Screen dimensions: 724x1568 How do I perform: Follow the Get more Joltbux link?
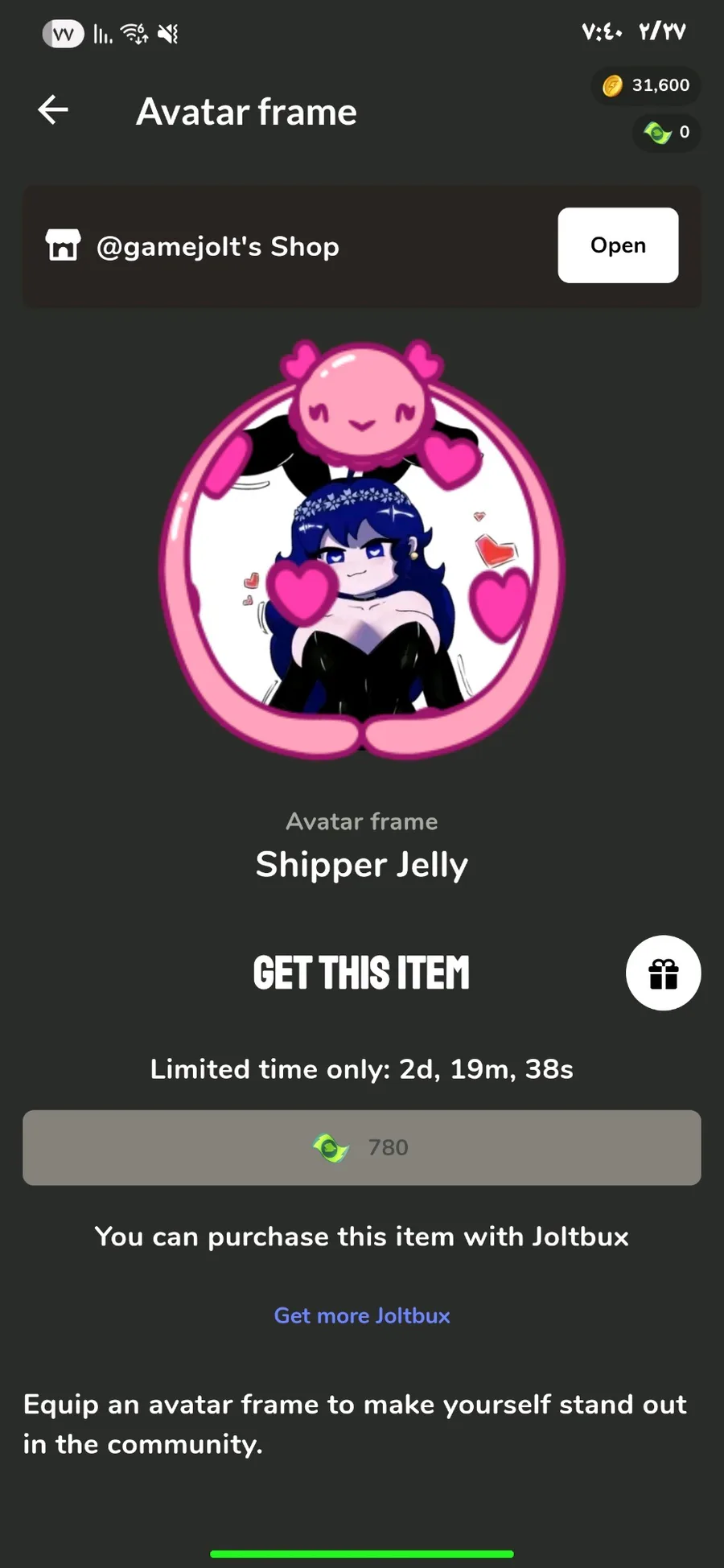(361, 1315)
